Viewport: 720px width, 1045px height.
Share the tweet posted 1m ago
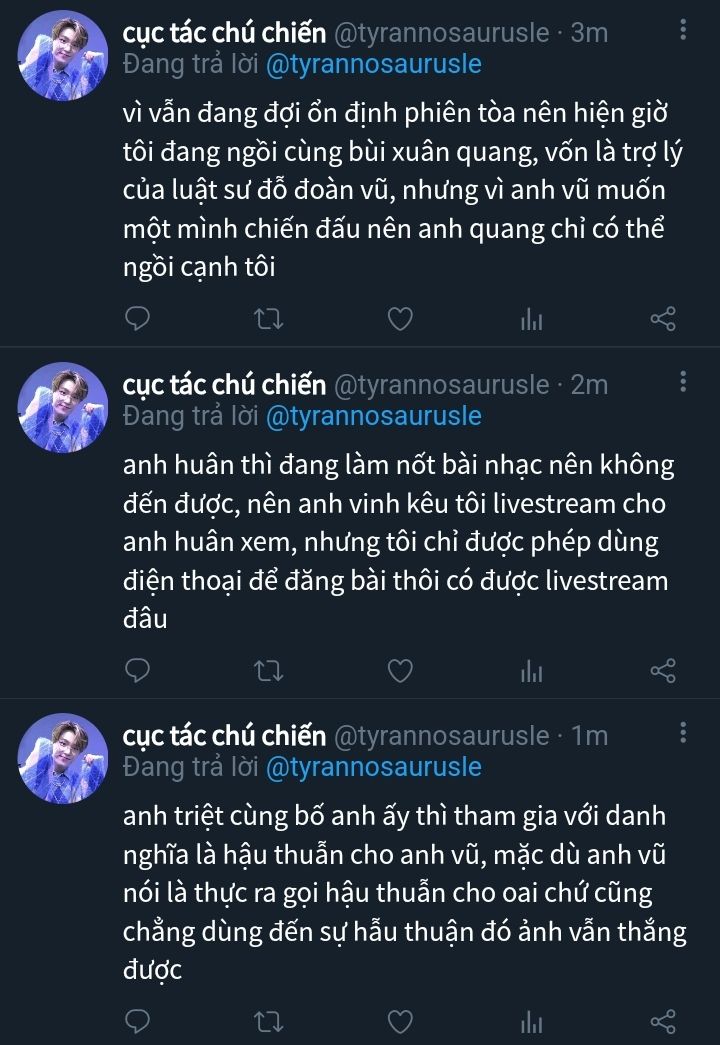point(663,1021)
